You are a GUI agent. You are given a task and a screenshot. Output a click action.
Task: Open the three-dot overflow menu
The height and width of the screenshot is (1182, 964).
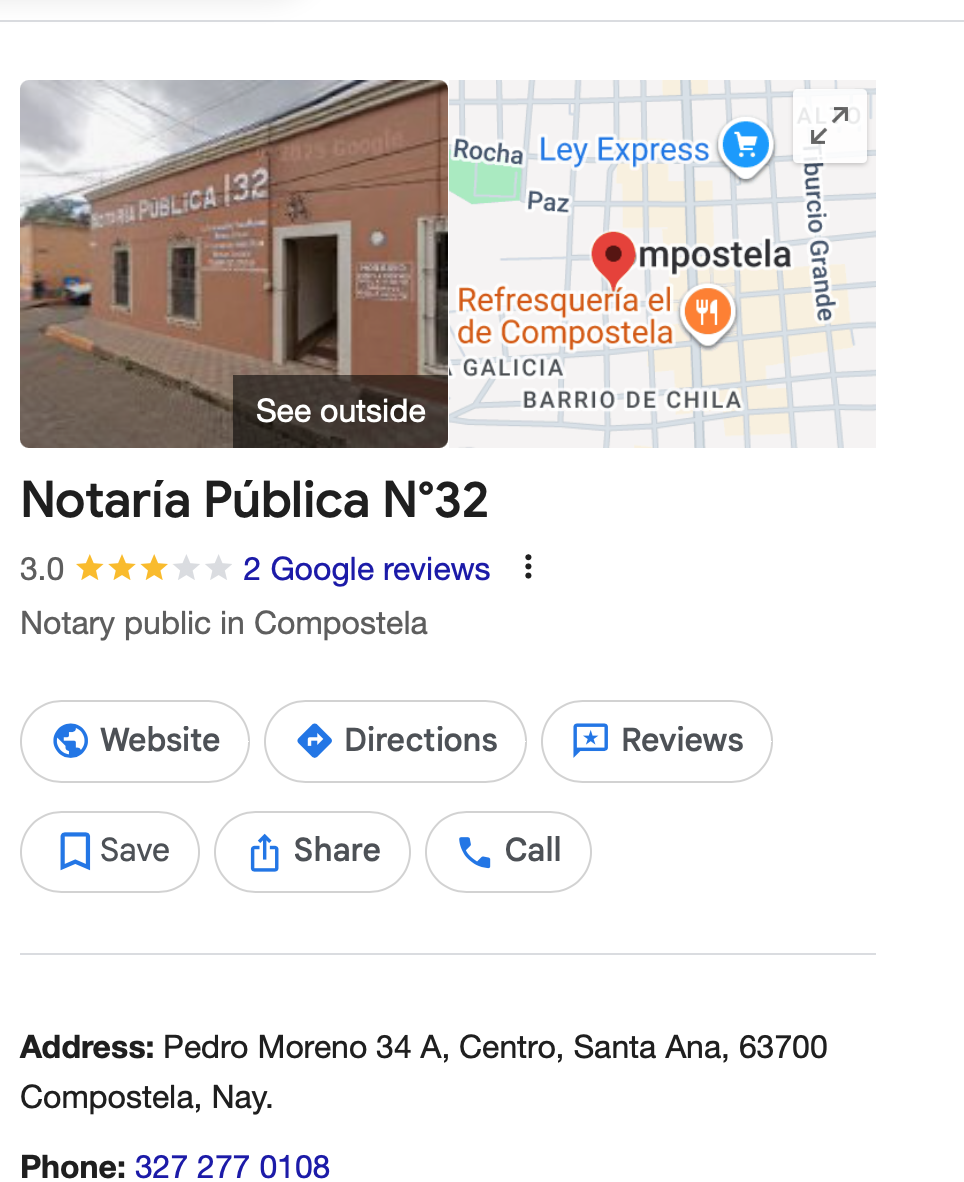point(528,568)
